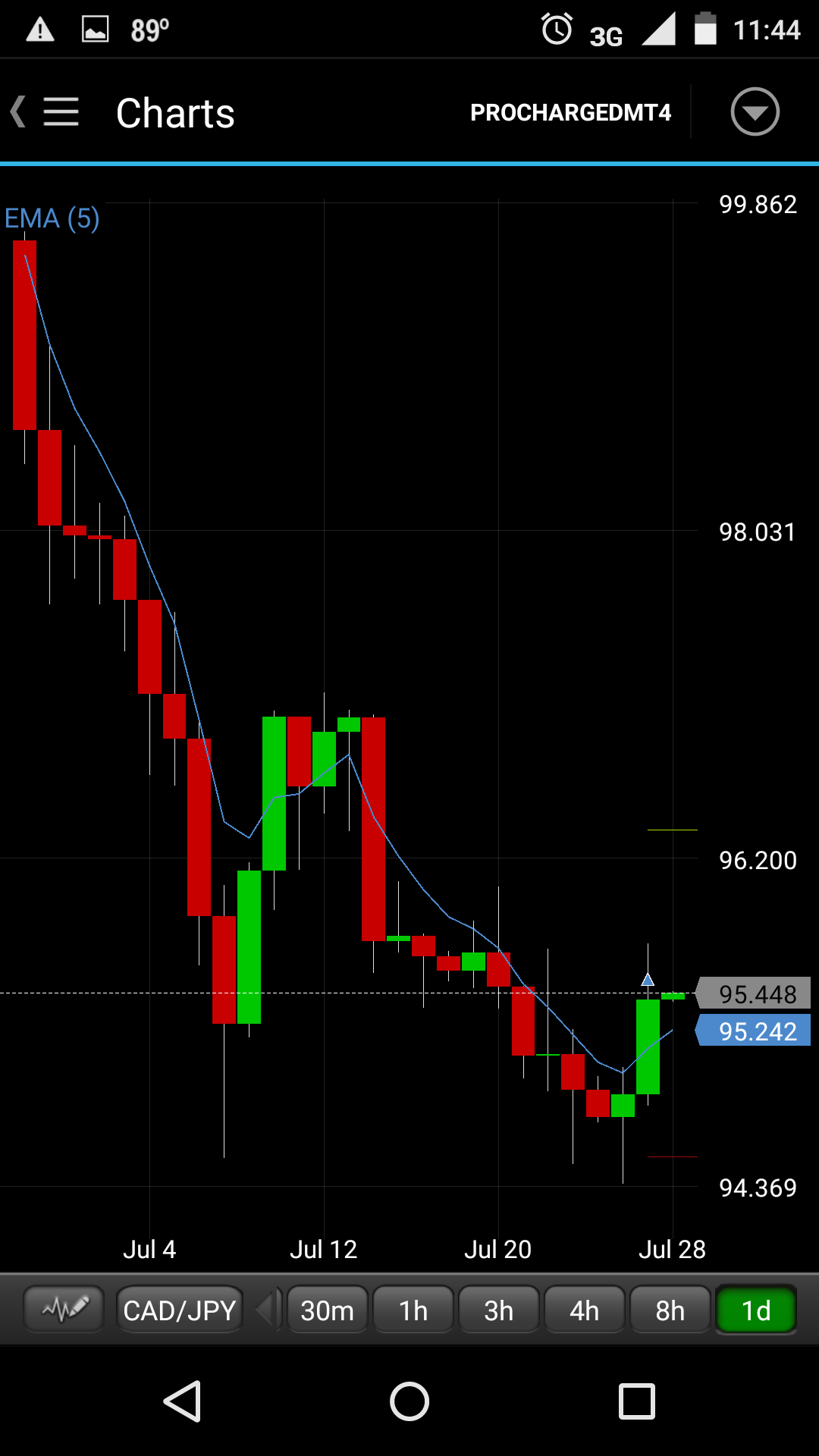The image size is (819, 1456).
Task: Select the 1d daily timeframe
Action: (x=756, y=1310)
